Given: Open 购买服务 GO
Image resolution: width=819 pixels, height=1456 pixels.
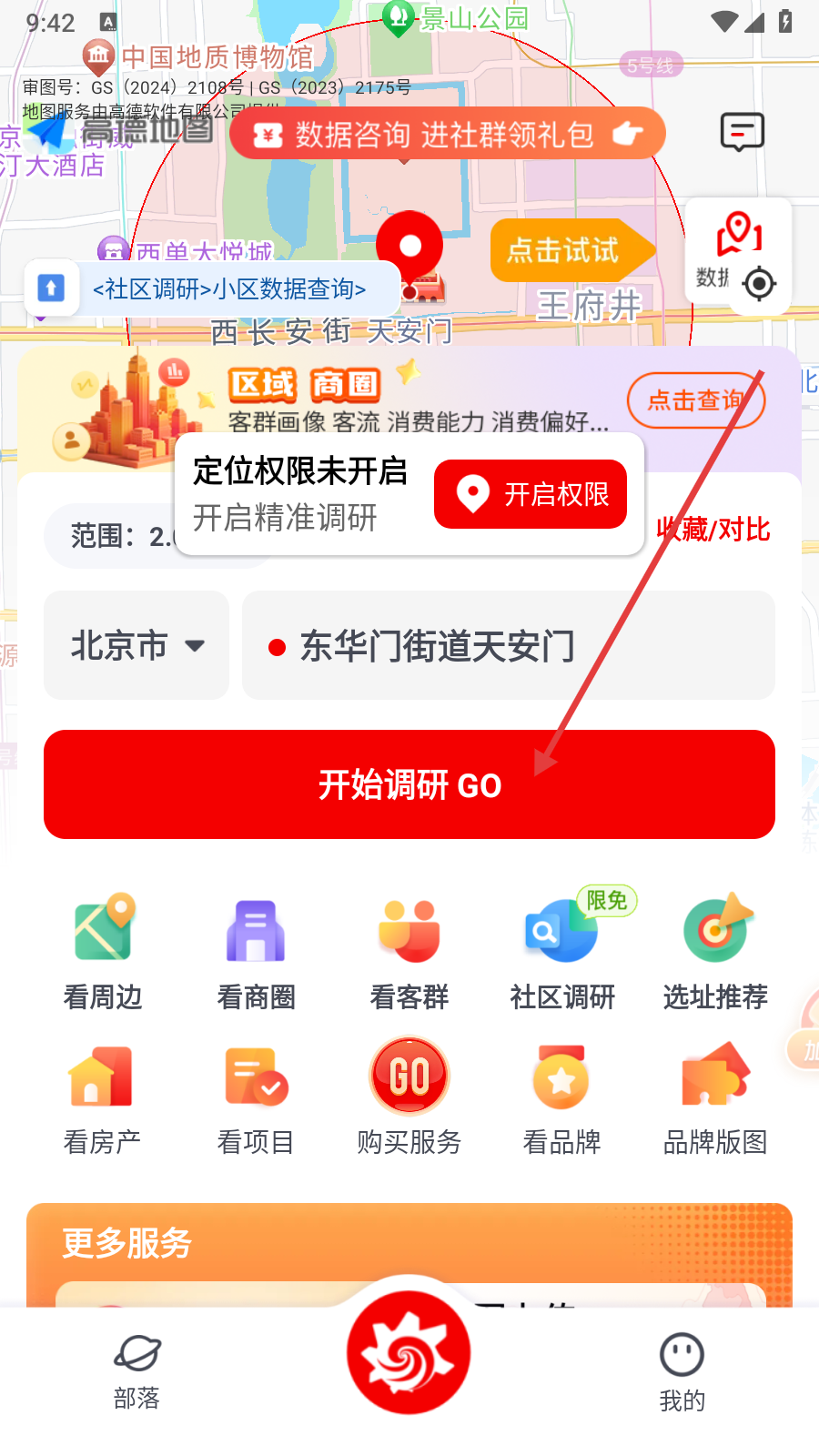Looking at the screenshot, I should 409,1097.
